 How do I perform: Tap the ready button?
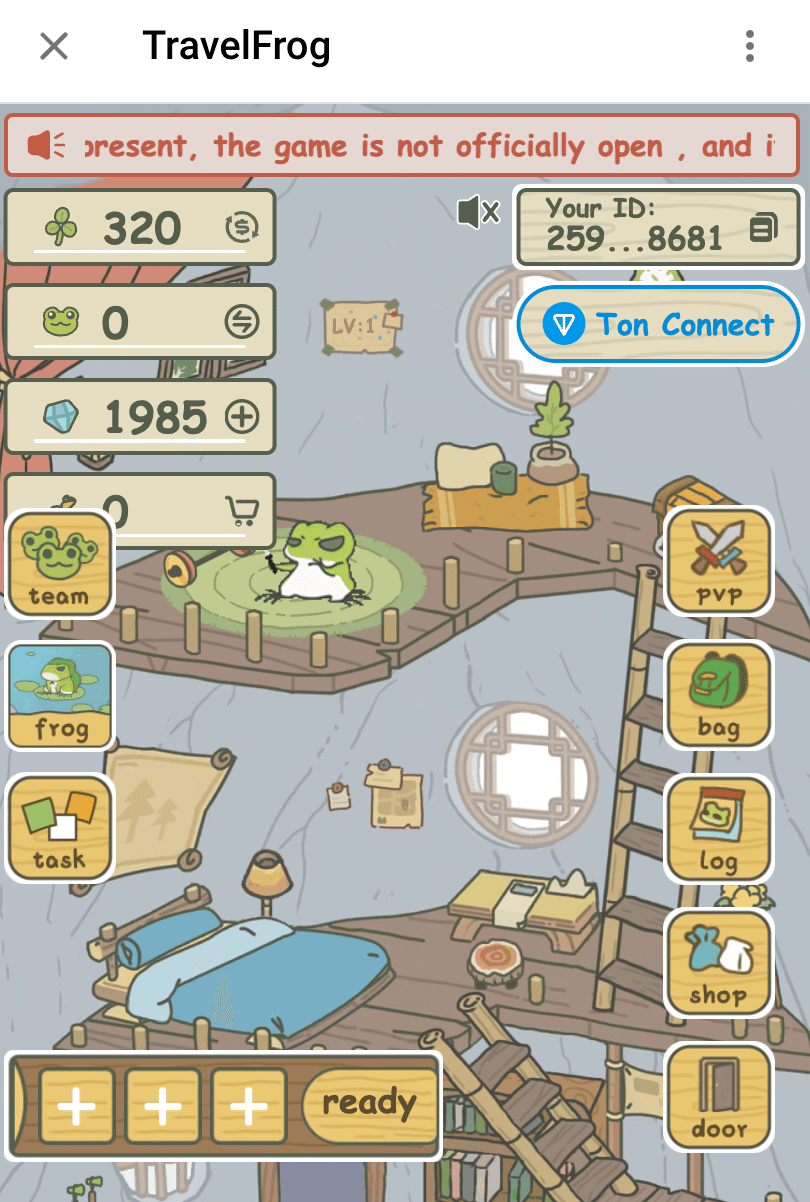click(369, 1103)
